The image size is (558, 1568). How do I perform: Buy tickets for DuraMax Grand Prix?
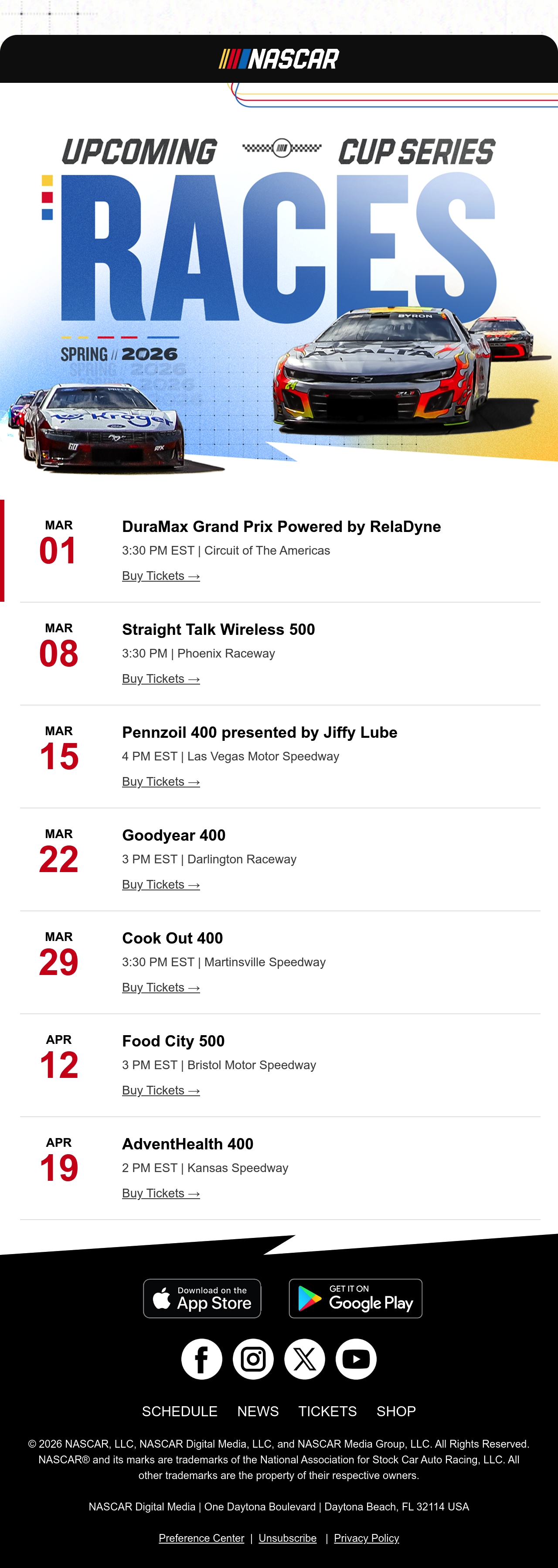161,576
